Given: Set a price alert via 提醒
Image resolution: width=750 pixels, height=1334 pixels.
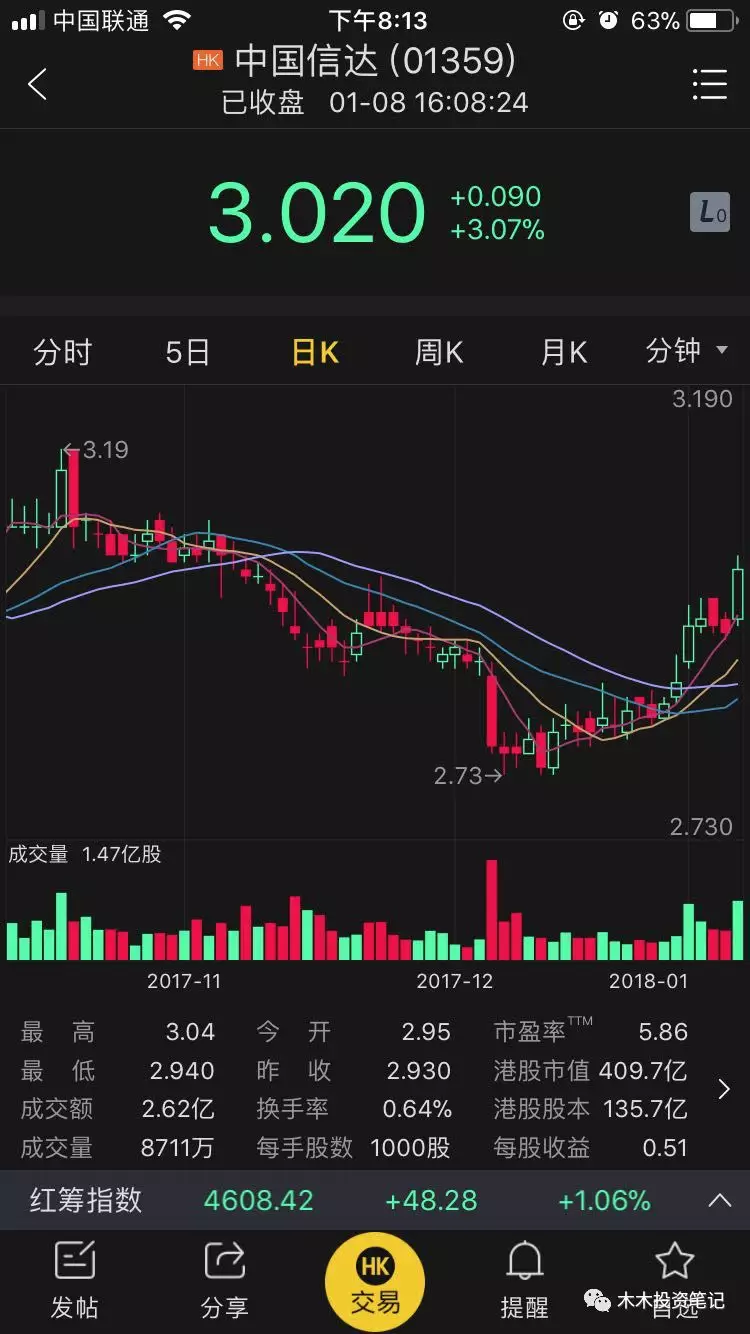Looking at the screenshot, I should tap(525, 1281).
